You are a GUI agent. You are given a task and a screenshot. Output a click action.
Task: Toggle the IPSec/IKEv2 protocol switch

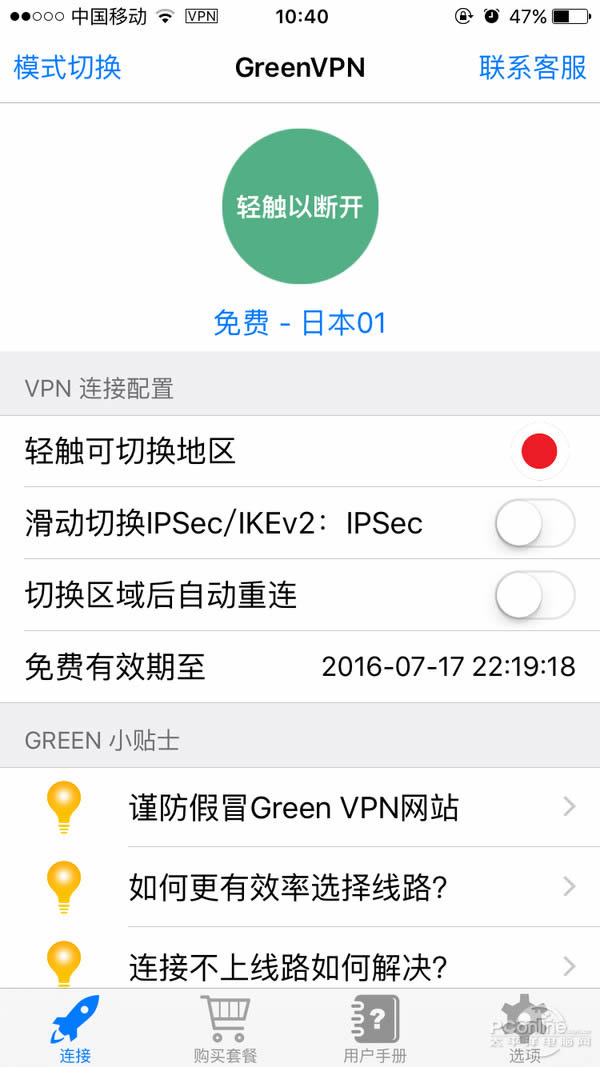535,523
